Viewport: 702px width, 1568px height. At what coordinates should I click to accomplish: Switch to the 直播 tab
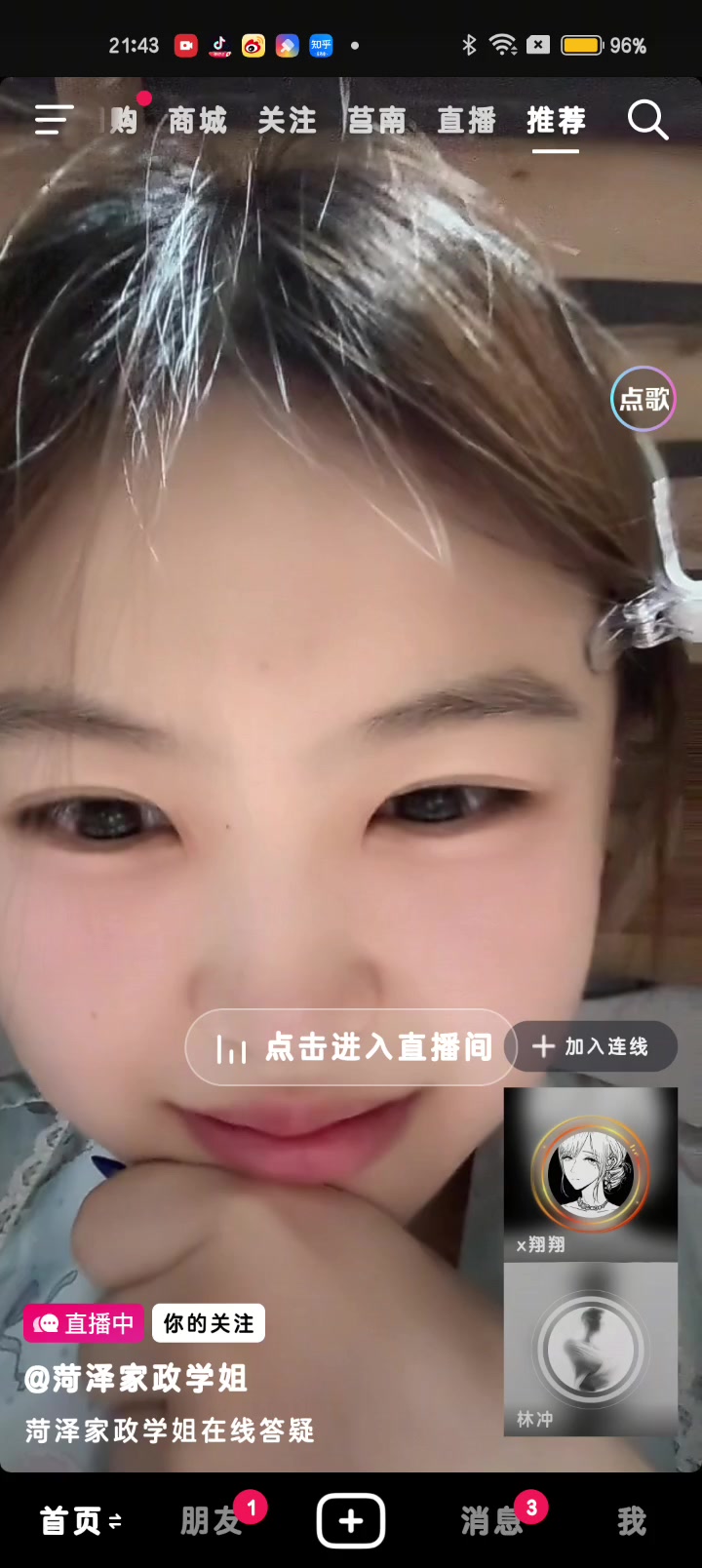(467, 121)
